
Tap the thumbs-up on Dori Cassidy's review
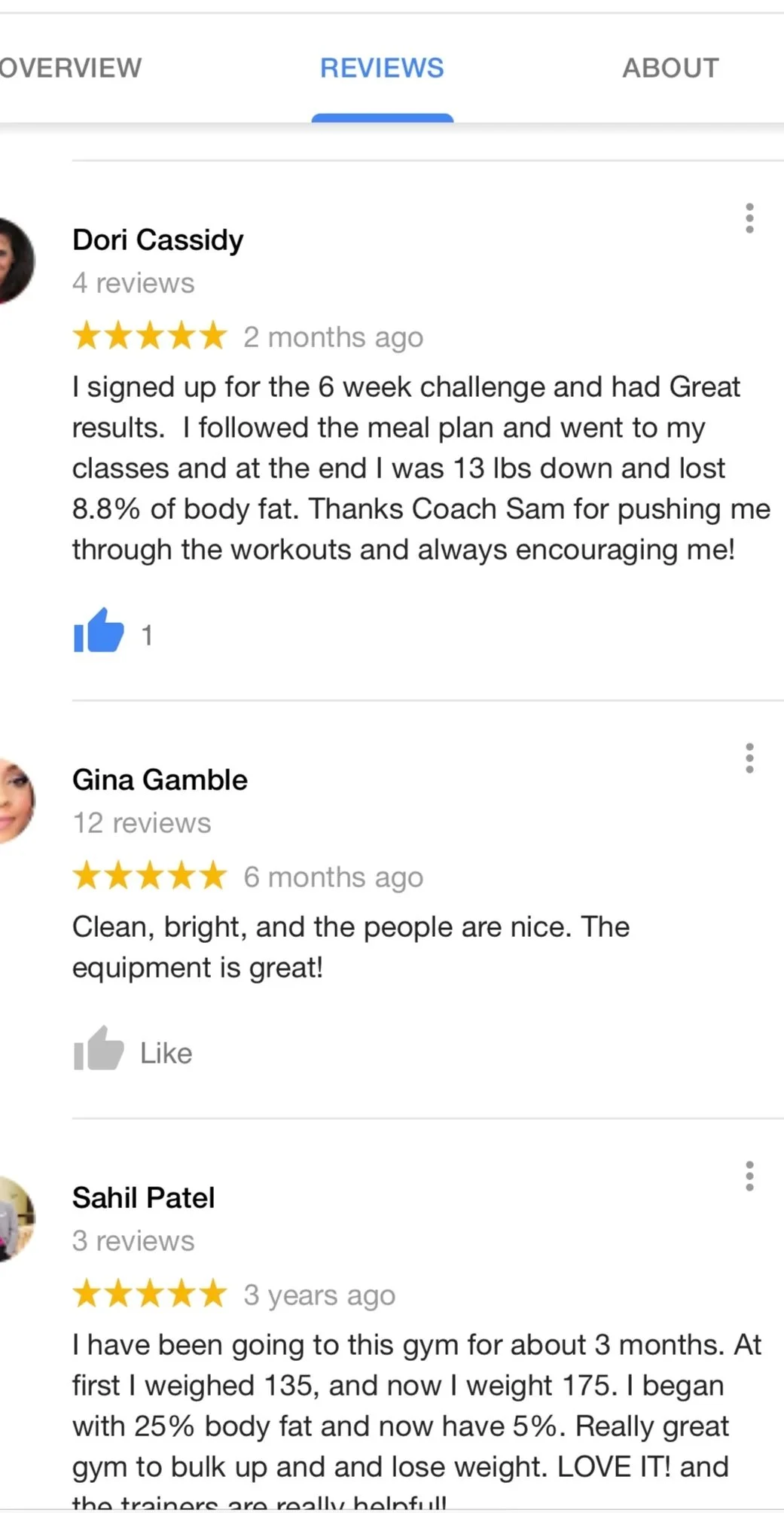click(99, 630)
